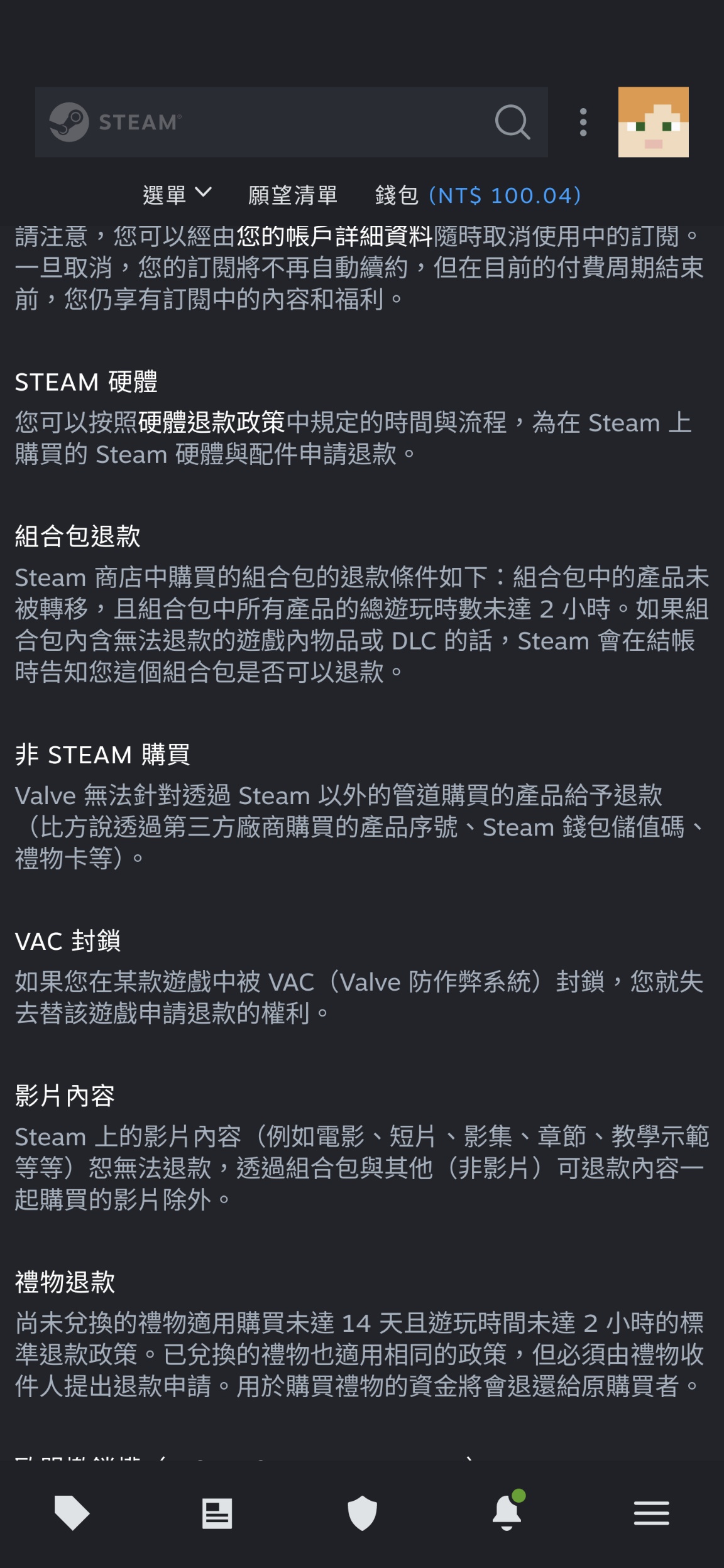Open the profile avatar
Screen dimensions: 724x1568
654,122
